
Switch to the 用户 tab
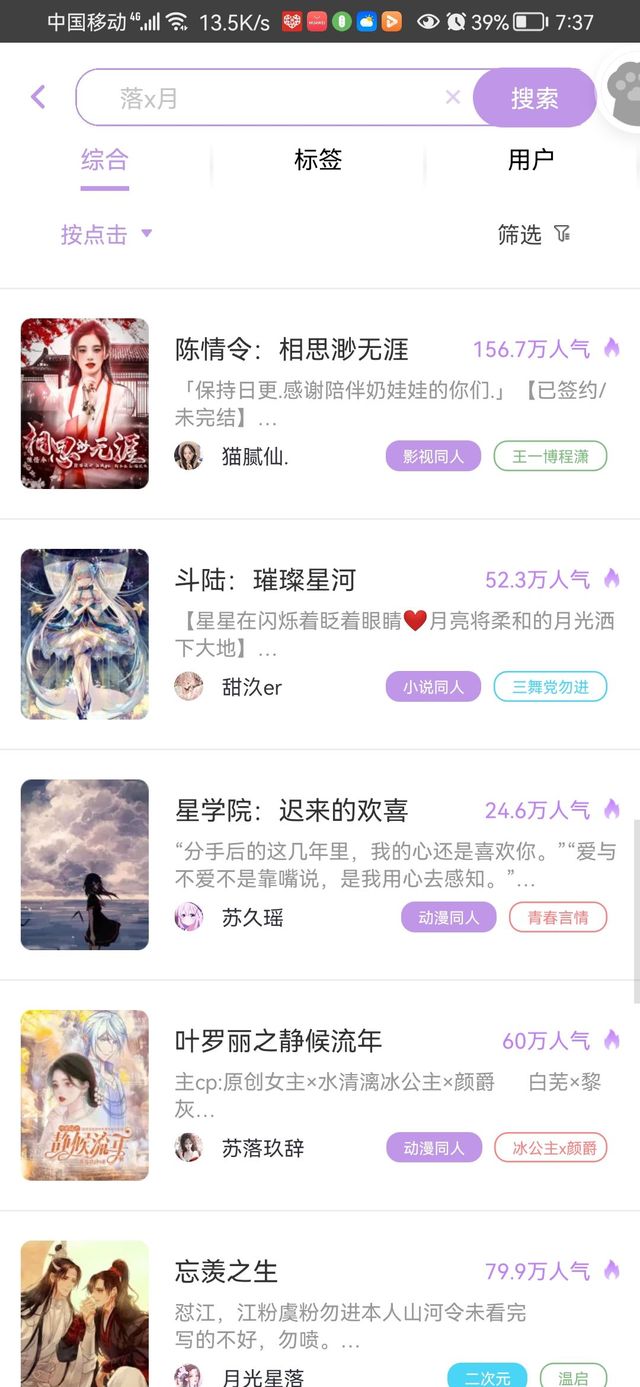coord(531,159)
